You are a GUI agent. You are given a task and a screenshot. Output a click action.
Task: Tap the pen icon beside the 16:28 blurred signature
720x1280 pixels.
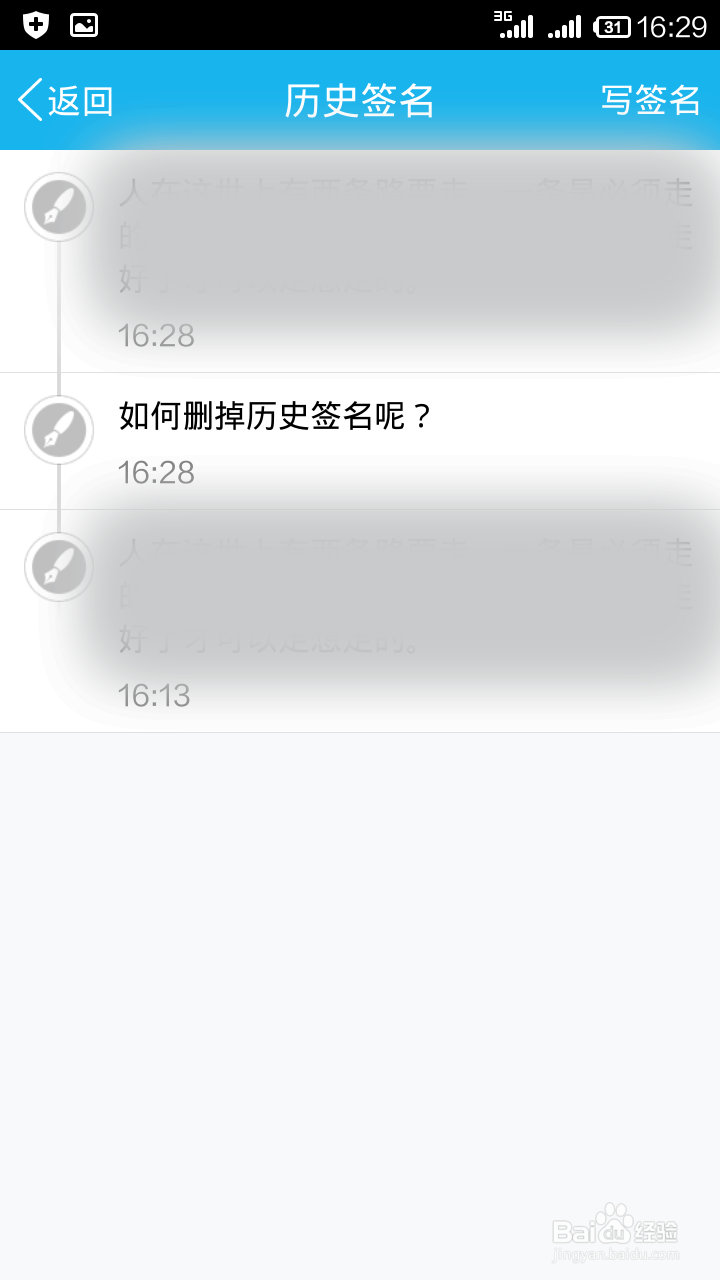[58, 207]
